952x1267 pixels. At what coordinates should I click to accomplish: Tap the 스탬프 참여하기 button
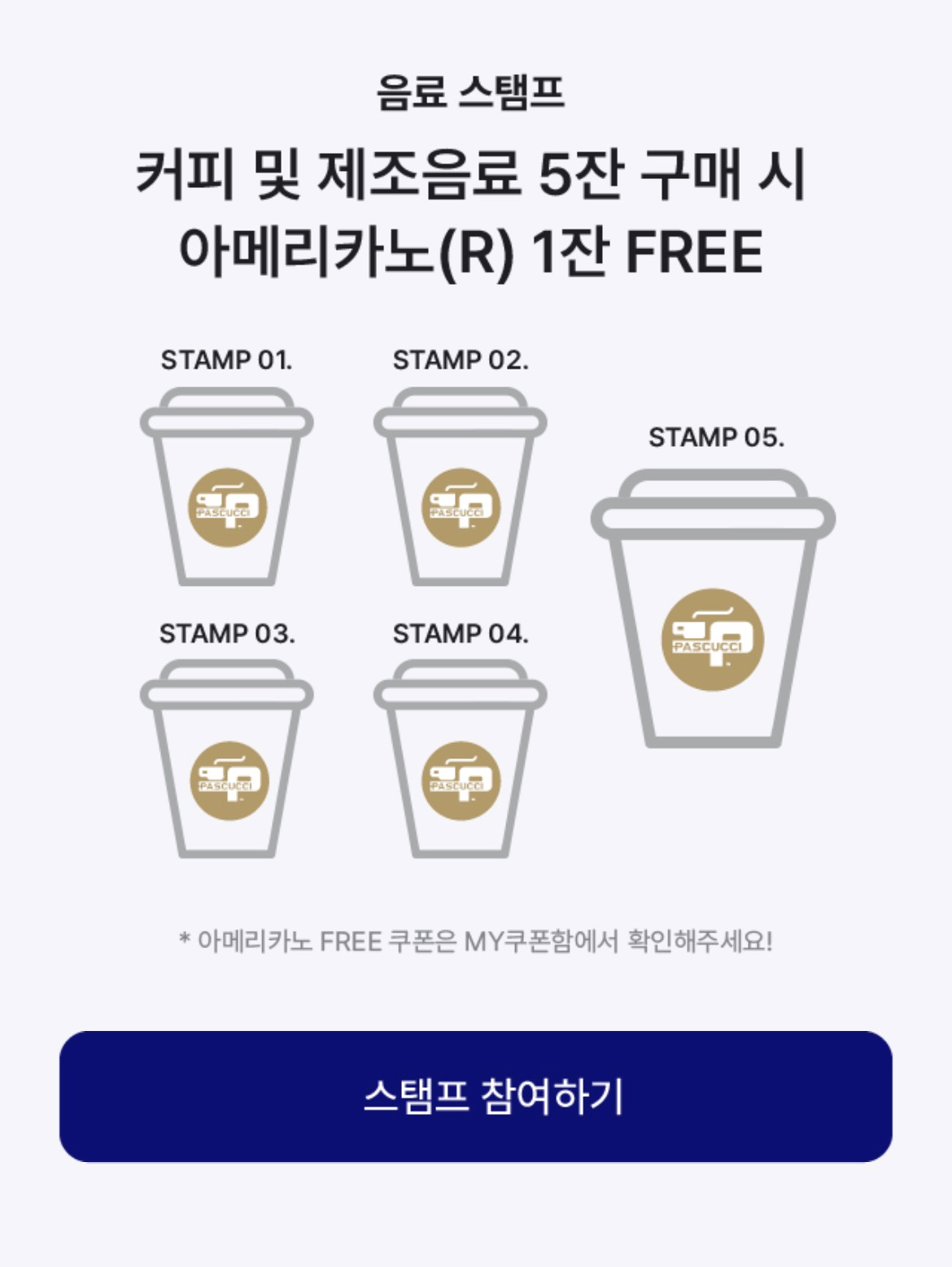point(476,1095)
